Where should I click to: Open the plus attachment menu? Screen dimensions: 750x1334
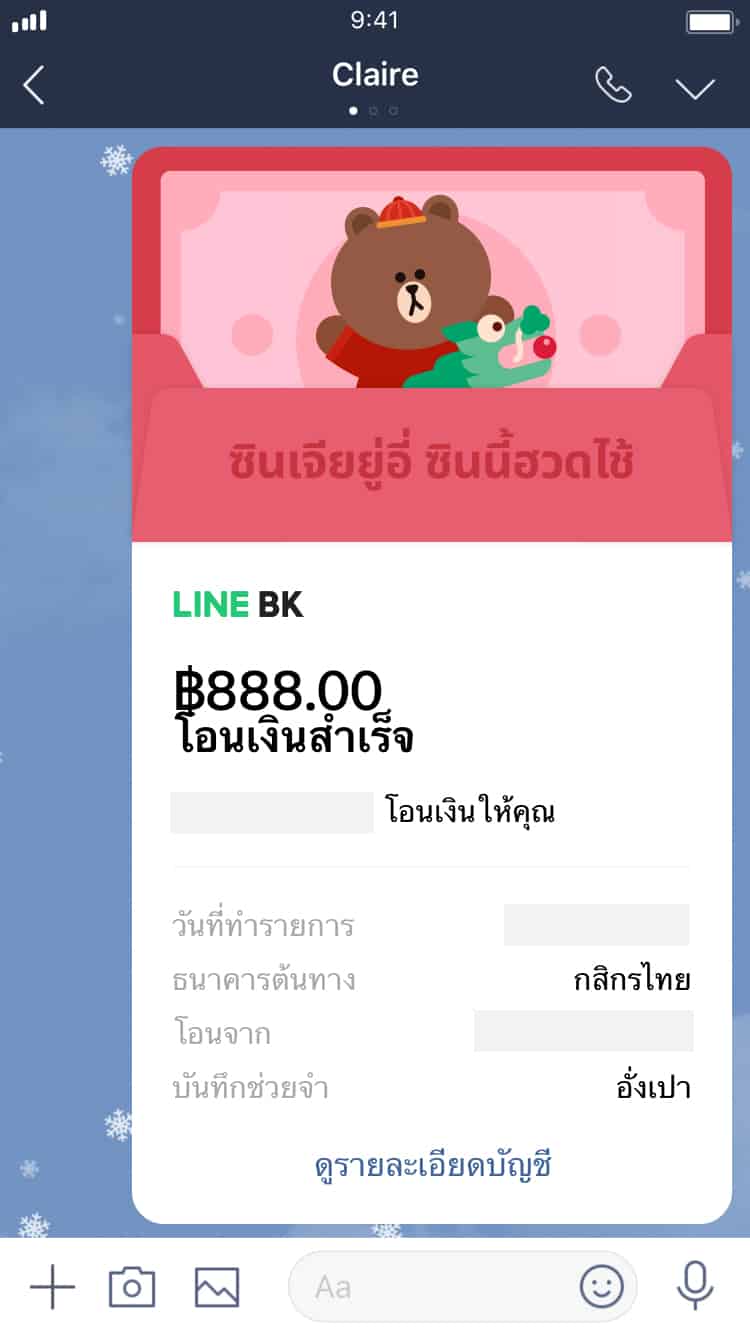(52, 1286)
